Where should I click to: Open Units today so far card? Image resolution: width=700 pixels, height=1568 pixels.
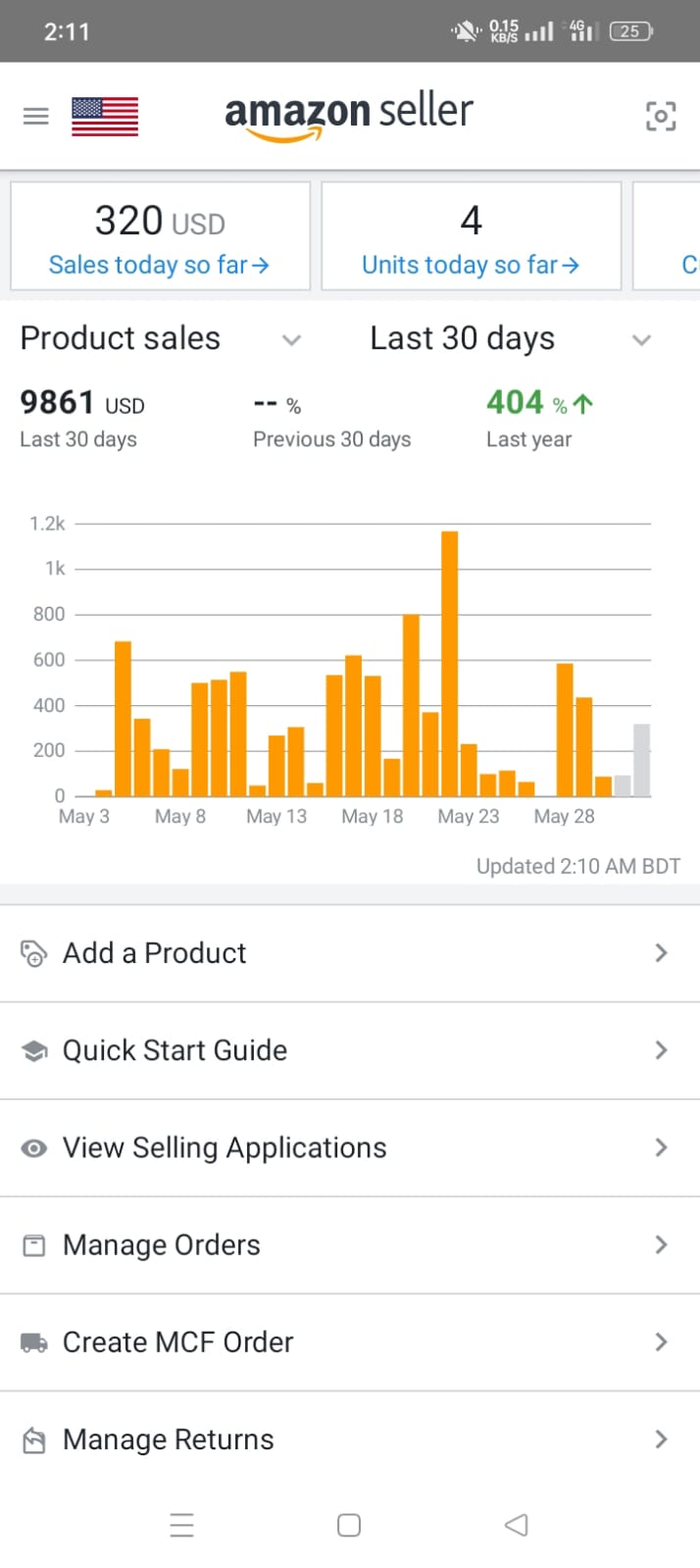click(x=472, y=236)
